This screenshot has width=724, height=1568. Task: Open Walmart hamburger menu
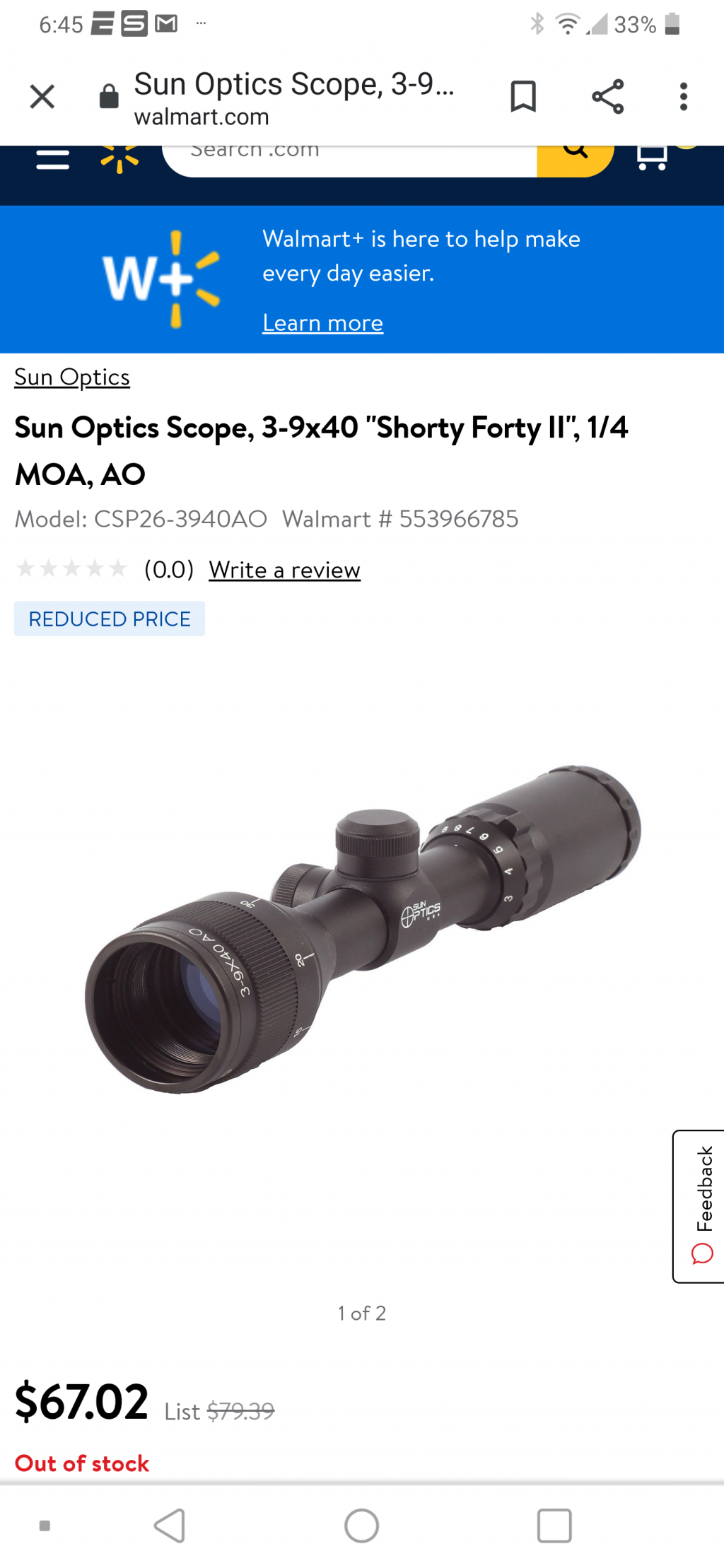53,160
